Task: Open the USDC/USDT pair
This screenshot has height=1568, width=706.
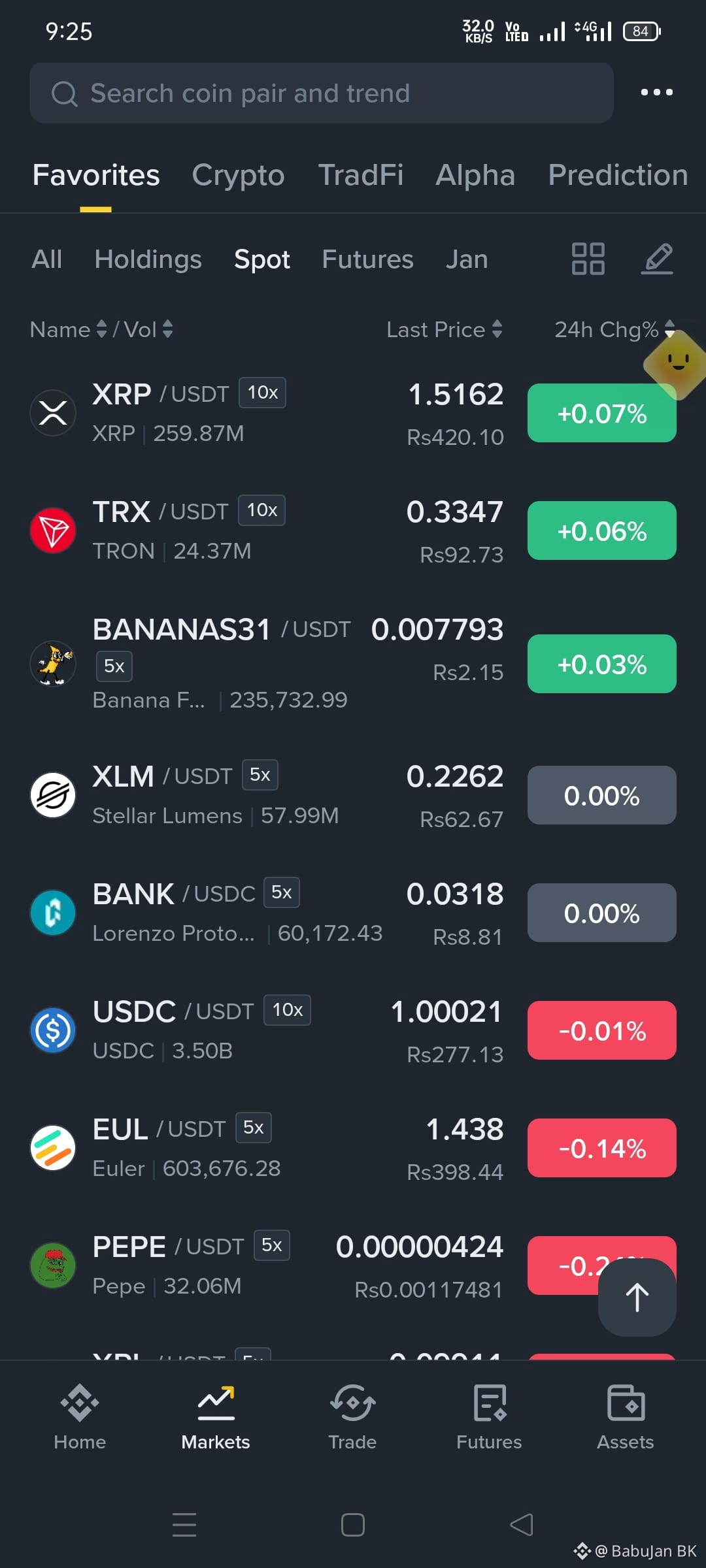Action: tap(353, 1030)
